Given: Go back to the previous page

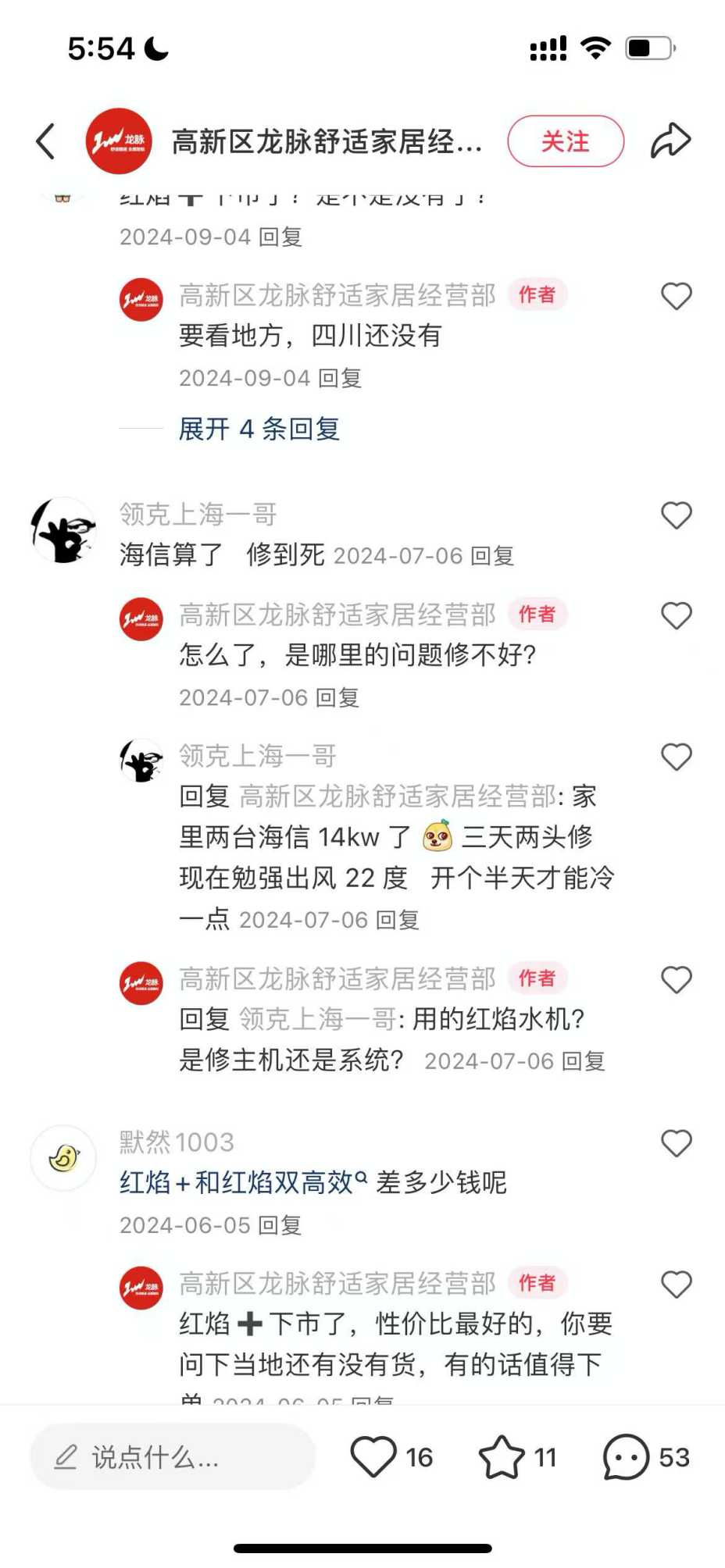Looking at the screenshot, I should [x=46, y=141].
